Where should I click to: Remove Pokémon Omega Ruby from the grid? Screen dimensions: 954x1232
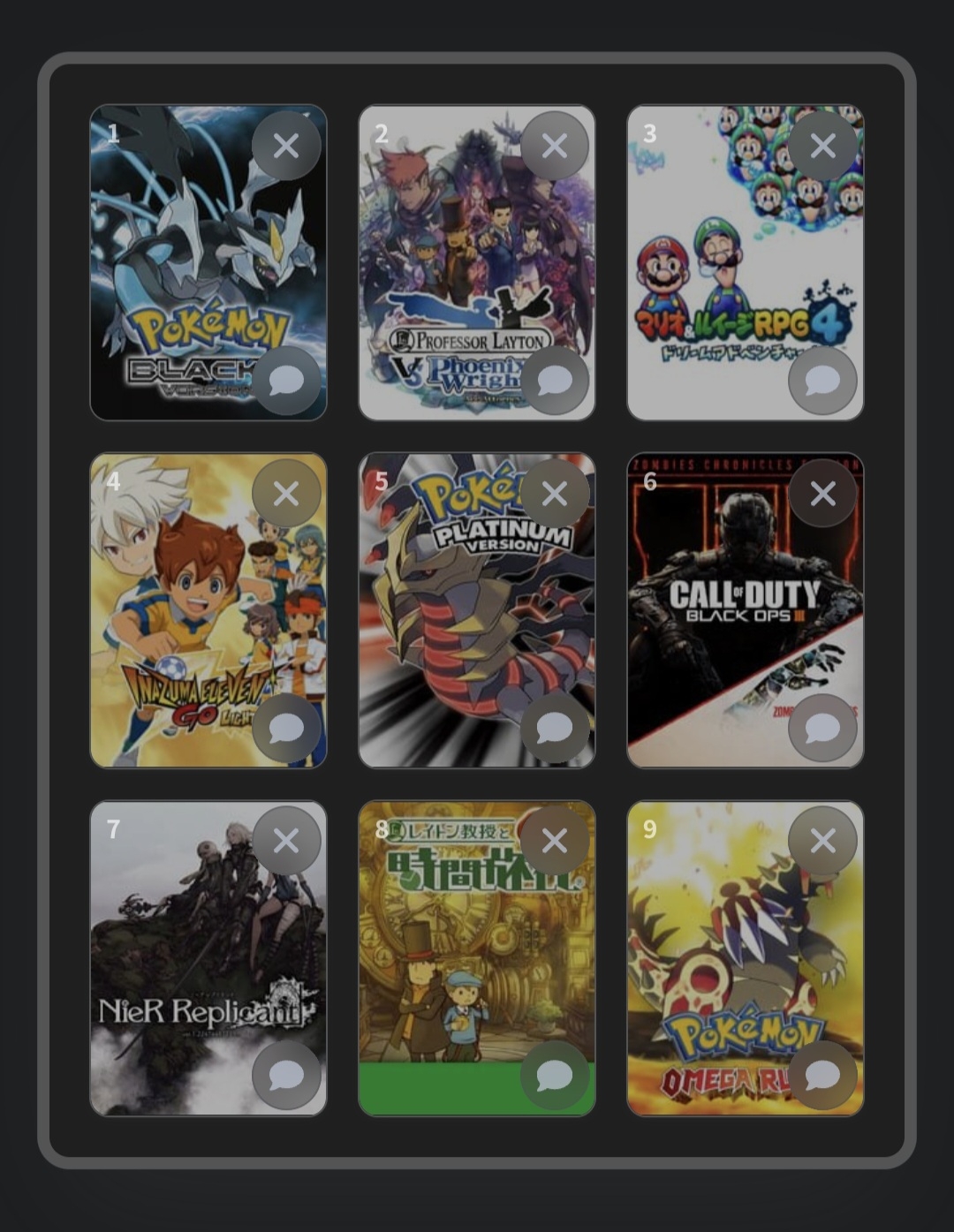pos(823,841)
